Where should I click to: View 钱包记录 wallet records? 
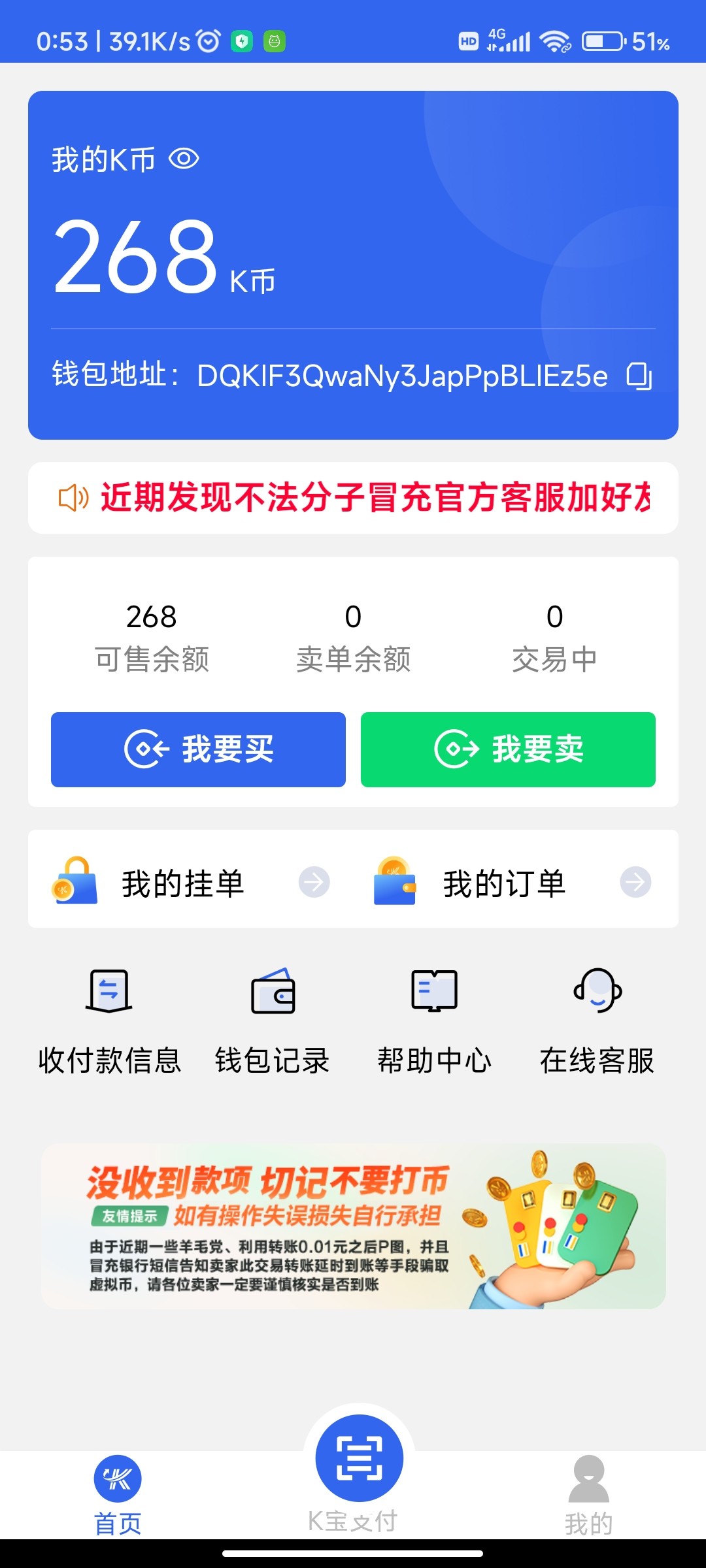tap(273, 1021)
